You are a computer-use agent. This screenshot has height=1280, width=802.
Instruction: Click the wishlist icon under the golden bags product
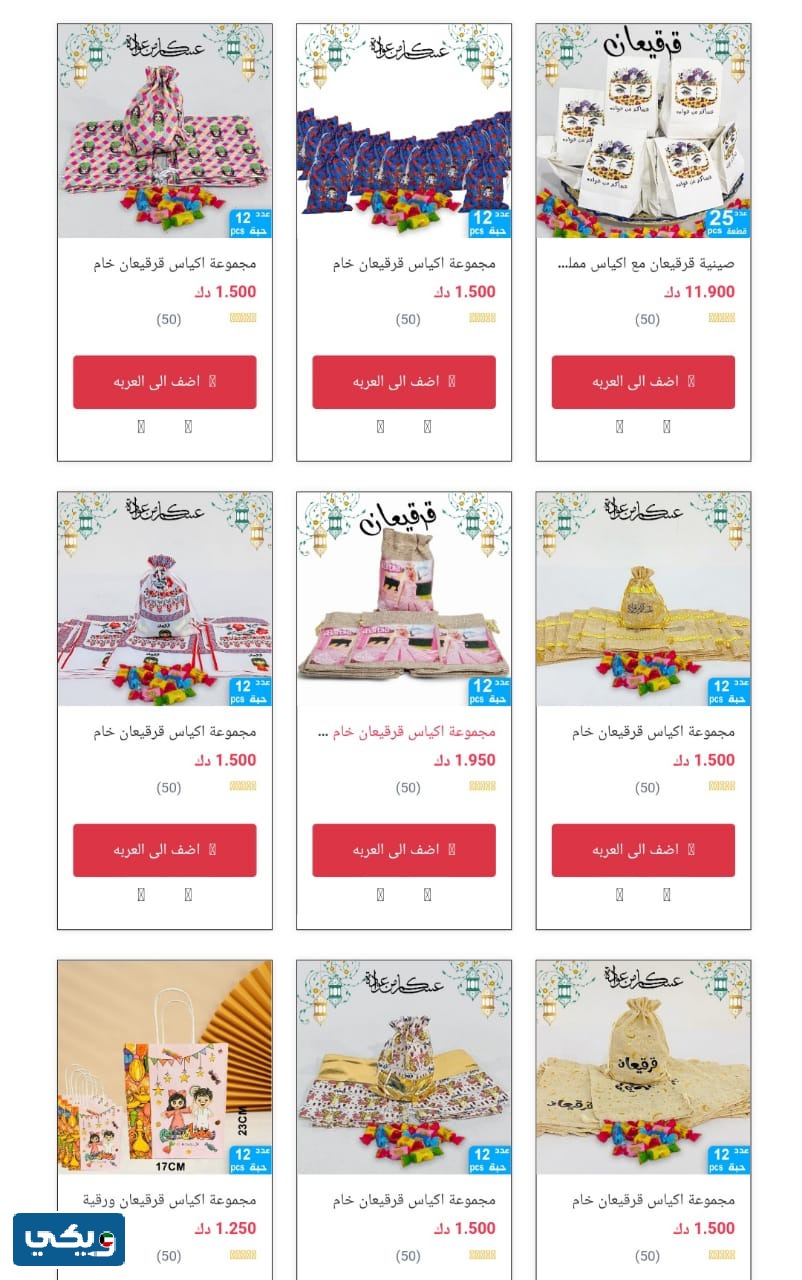666,895
